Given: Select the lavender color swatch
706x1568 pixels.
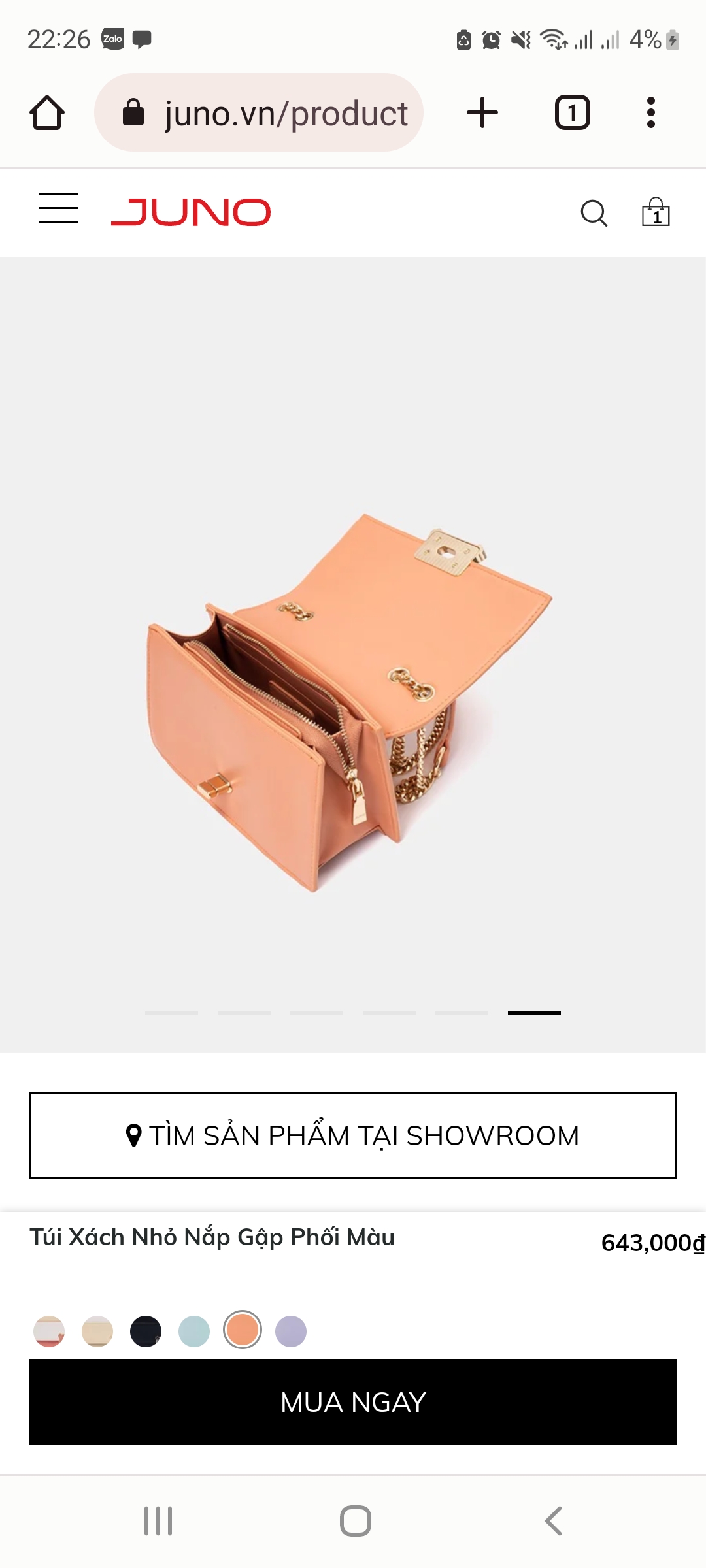Looking at the screenshot, I should click(x=291, y=1331).
